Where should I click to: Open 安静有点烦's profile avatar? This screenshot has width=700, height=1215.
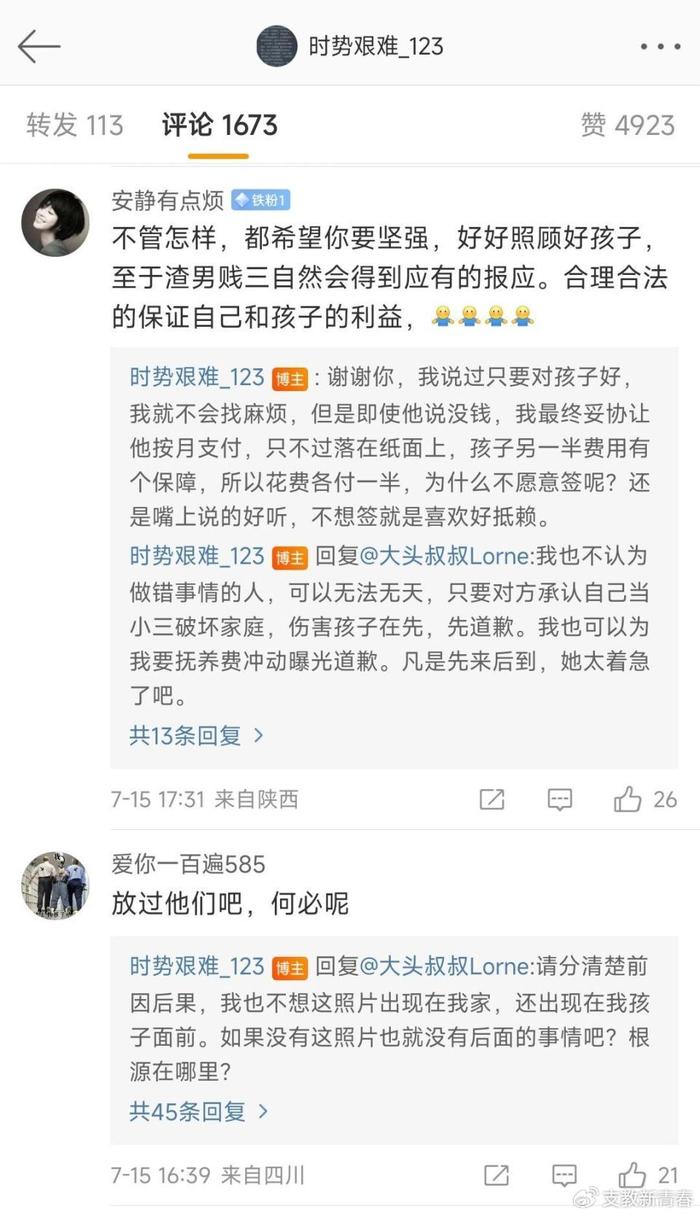point(55,223)
